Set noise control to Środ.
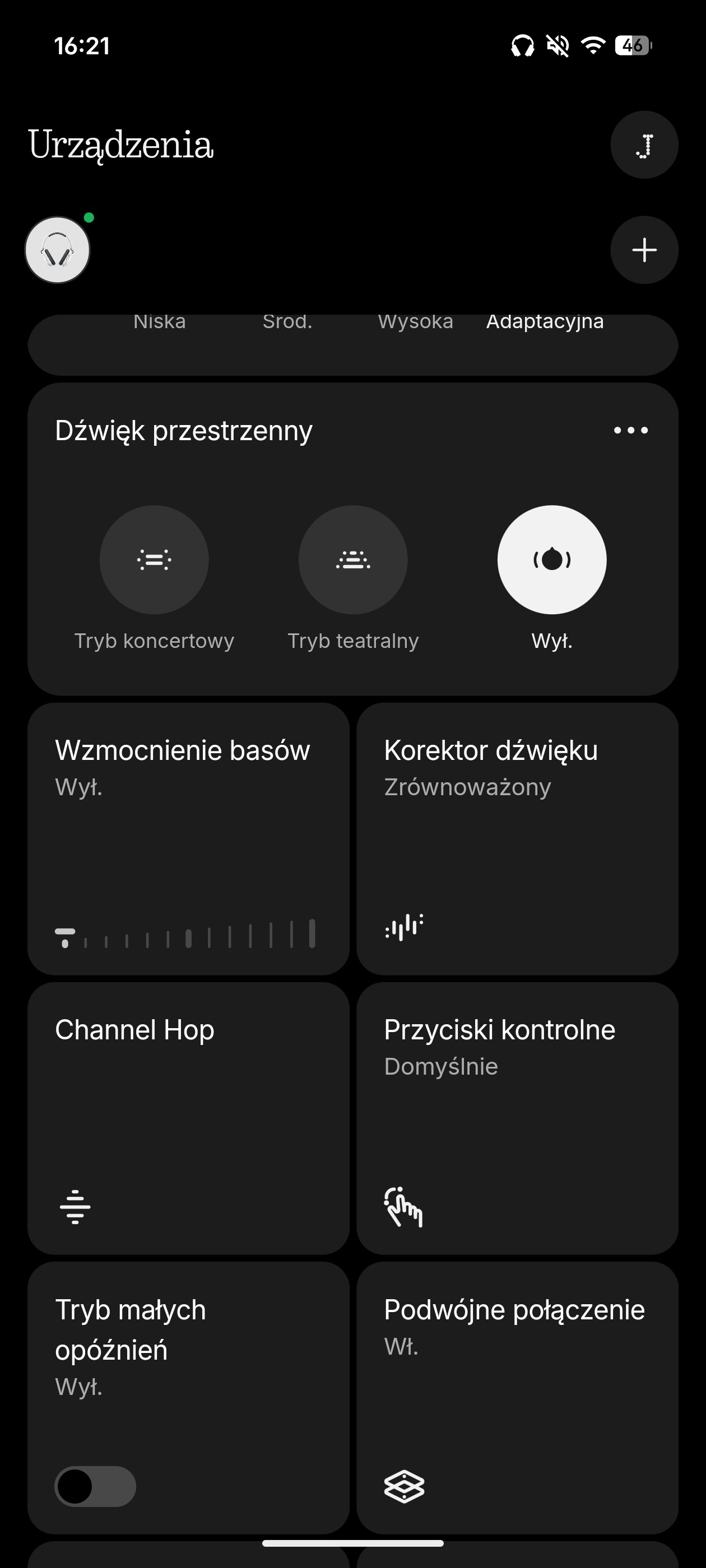This screenshot has height=1568, width=706. click(x=287, y=323)
